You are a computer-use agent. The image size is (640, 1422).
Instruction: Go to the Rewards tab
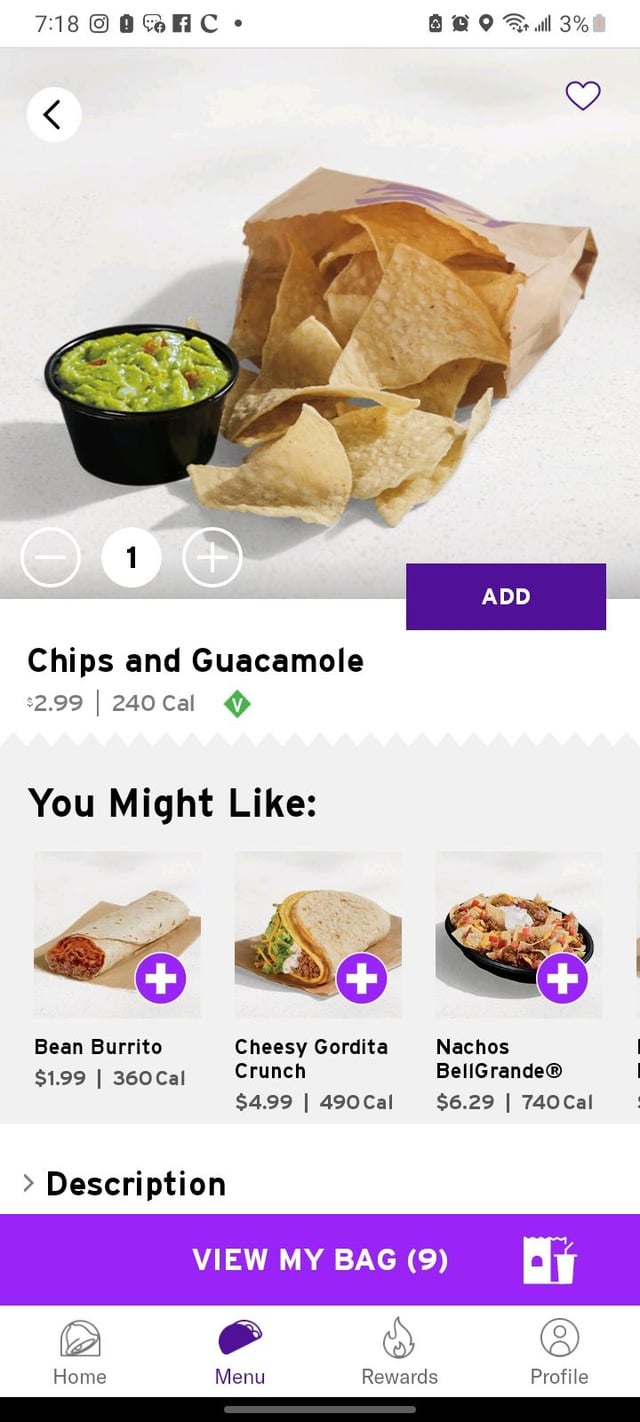(399, 1352)
